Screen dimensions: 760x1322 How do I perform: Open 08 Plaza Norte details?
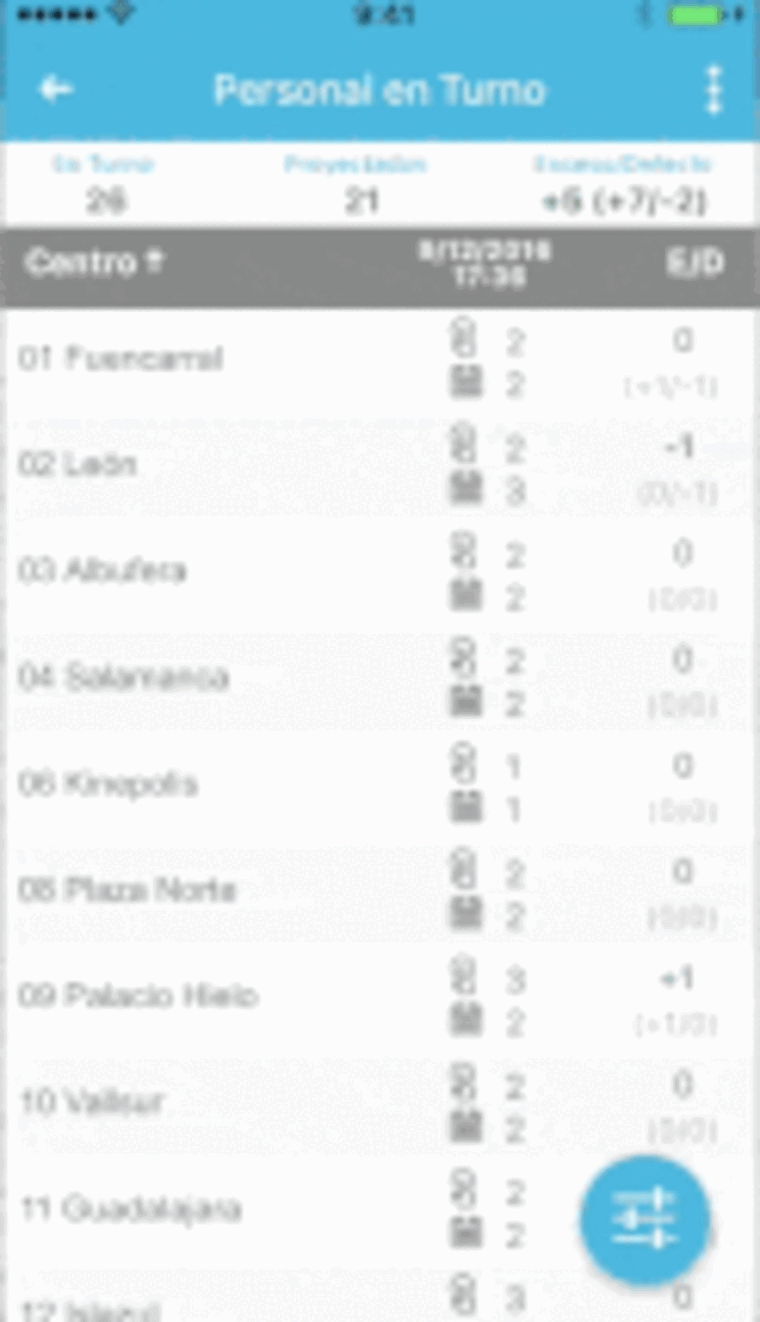point(380,891)
